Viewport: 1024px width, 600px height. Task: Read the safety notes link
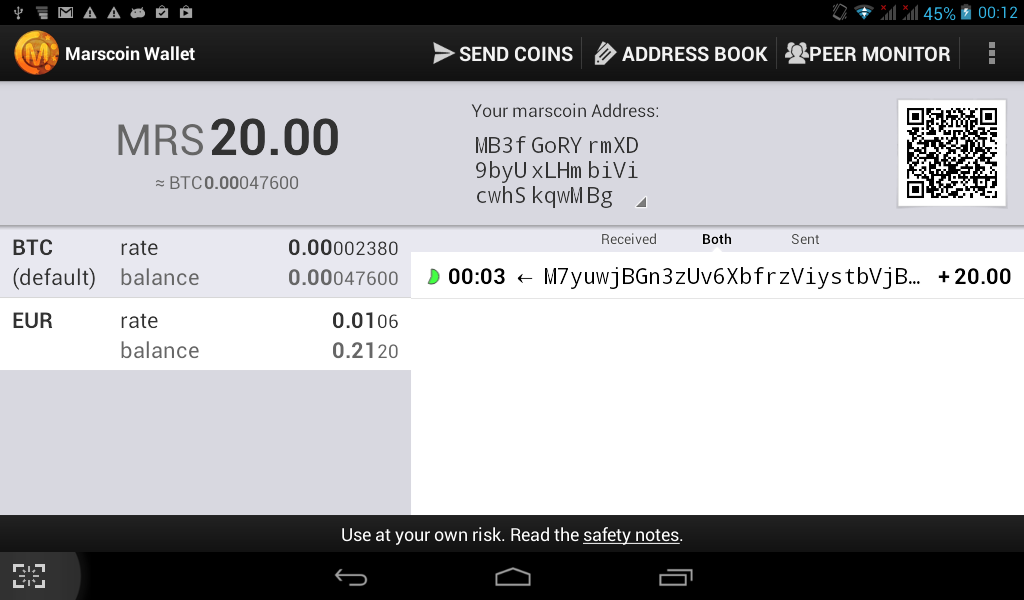(631, 535)
